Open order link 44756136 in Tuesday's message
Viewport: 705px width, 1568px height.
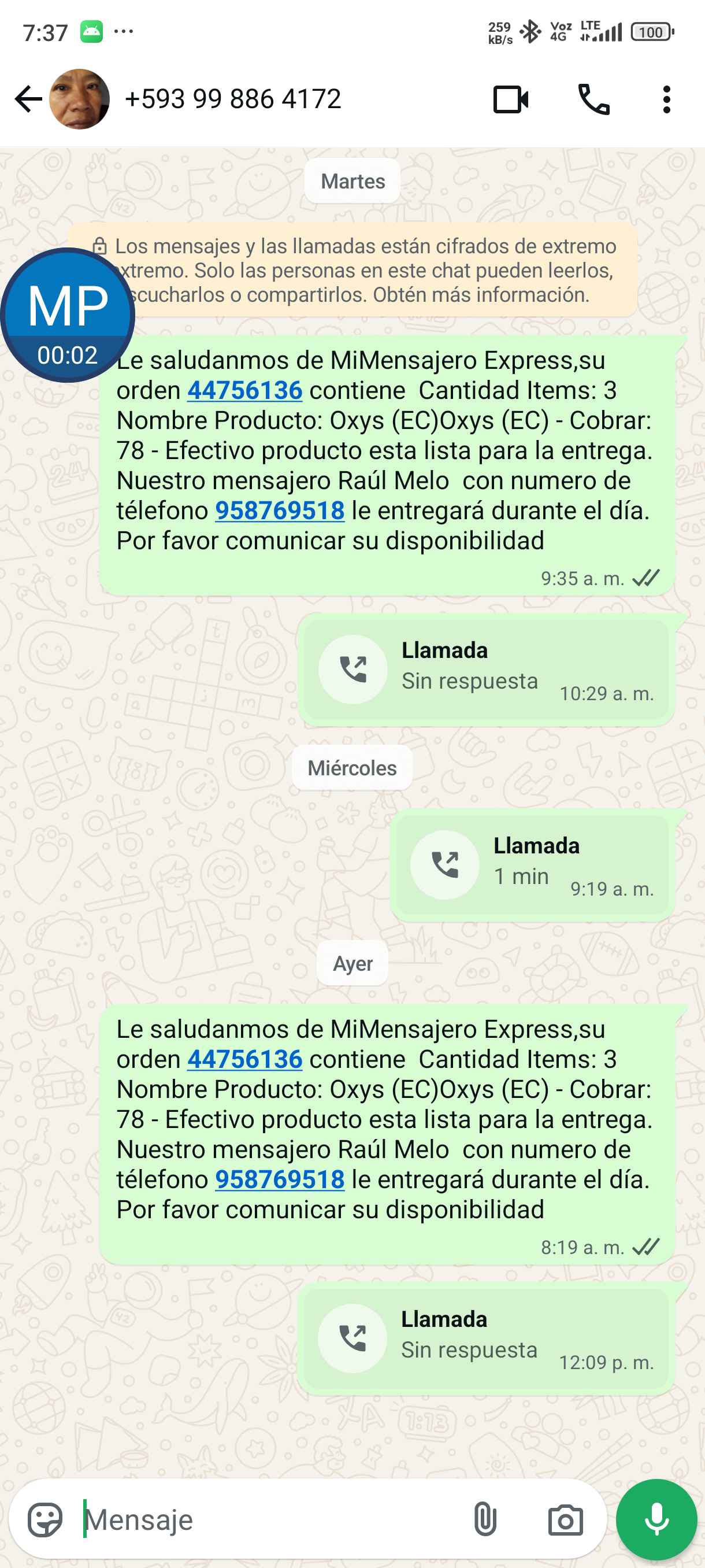pos(244,390)
